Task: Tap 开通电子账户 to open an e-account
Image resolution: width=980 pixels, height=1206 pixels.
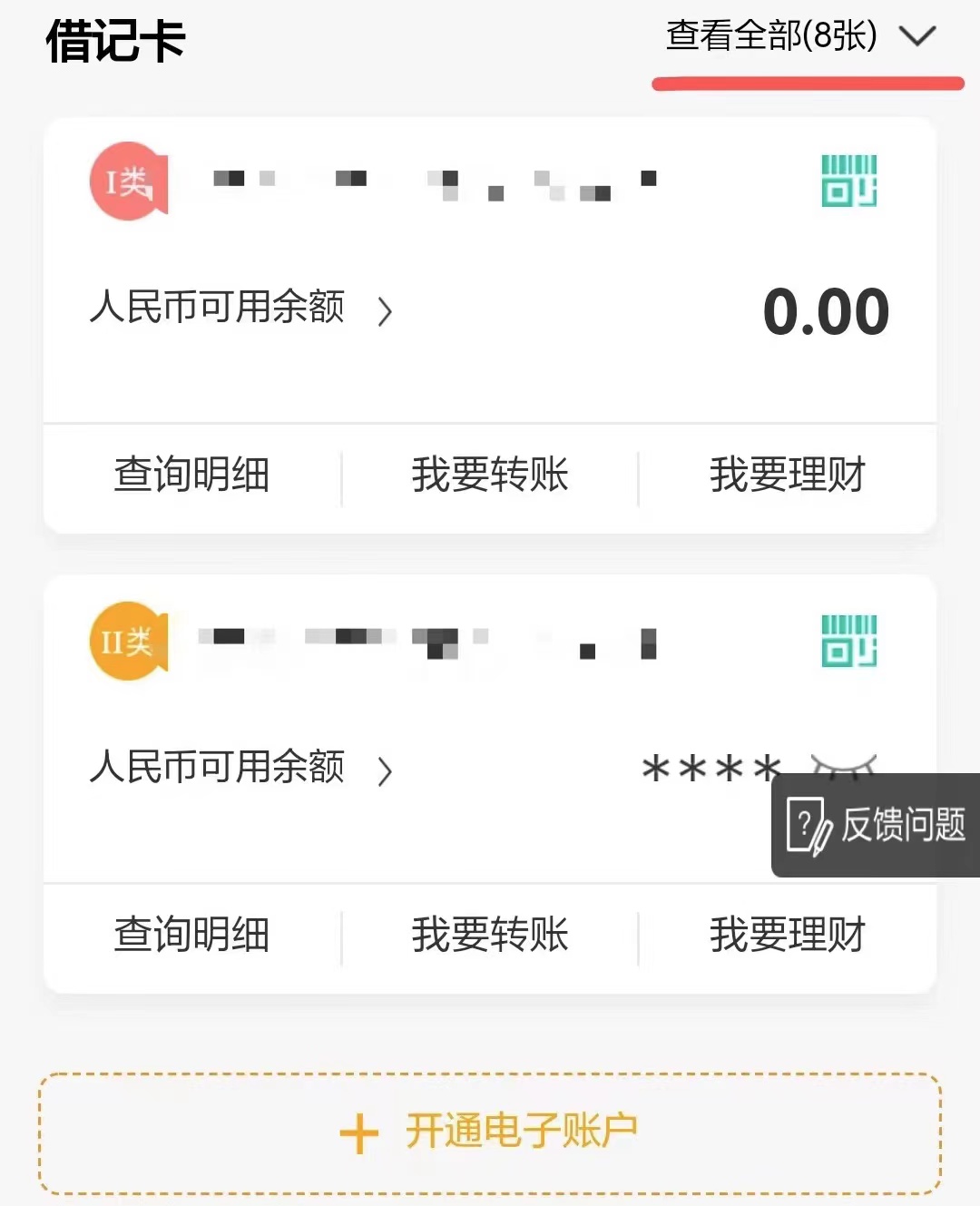Action: 490,1132
